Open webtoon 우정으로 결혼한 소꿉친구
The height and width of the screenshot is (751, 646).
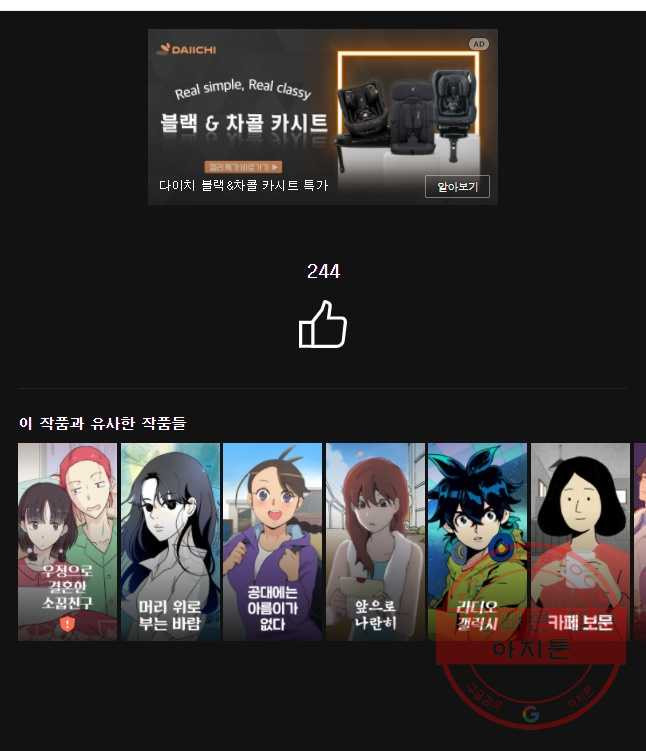67,541
